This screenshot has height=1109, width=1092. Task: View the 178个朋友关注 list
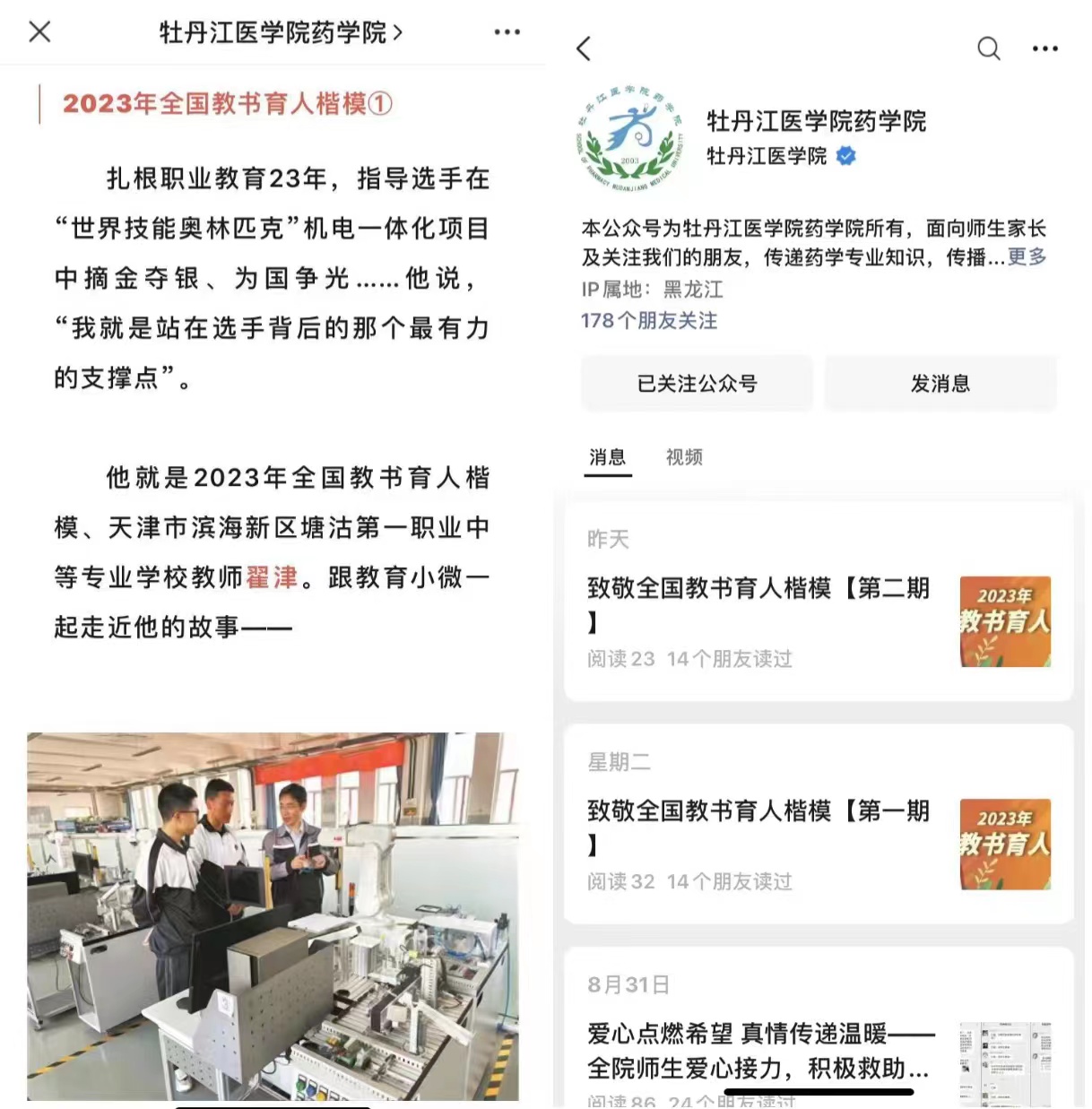(649, 321)
